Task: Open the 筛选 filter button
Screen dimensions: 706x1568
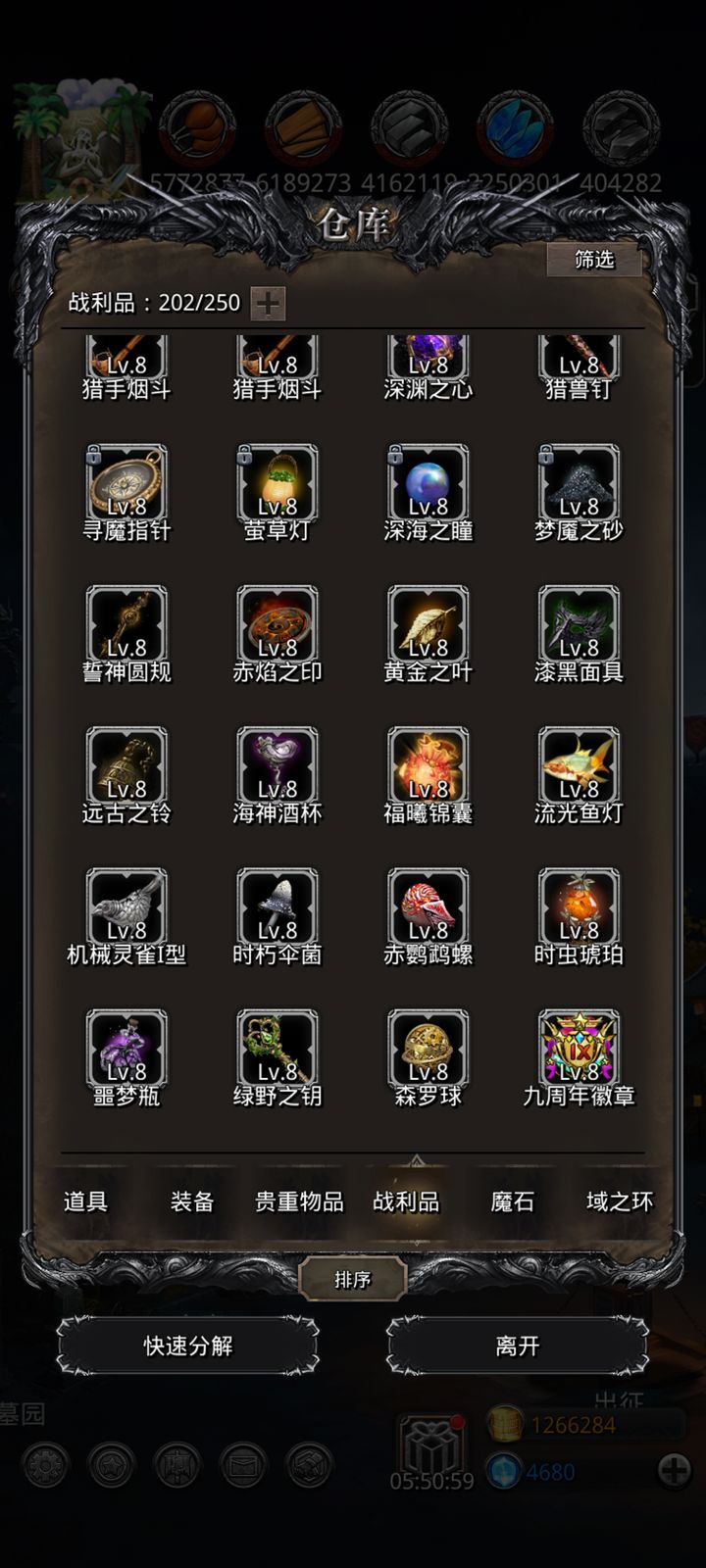Action: point(593,260)
